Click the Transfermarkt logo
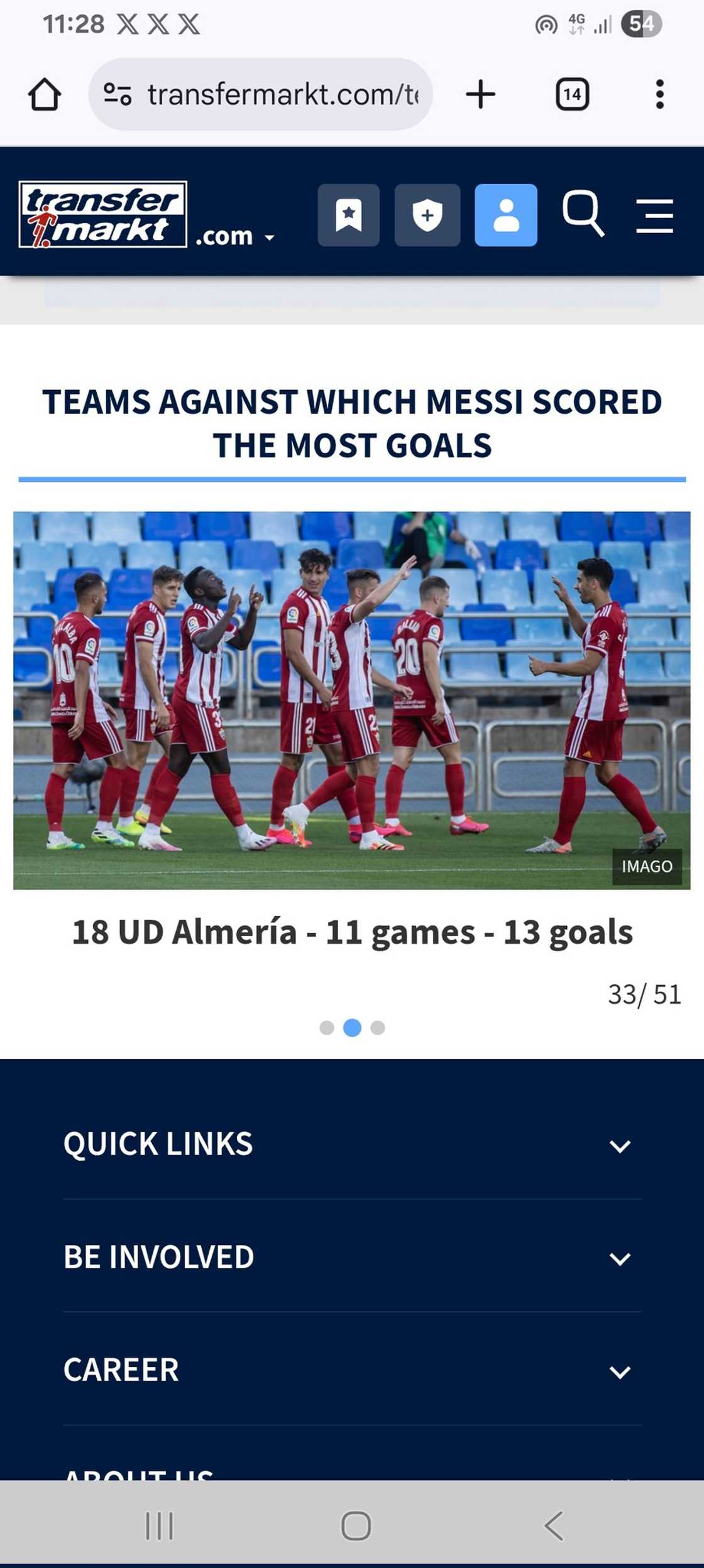The image size is (704, 1568). coord(104,214)
